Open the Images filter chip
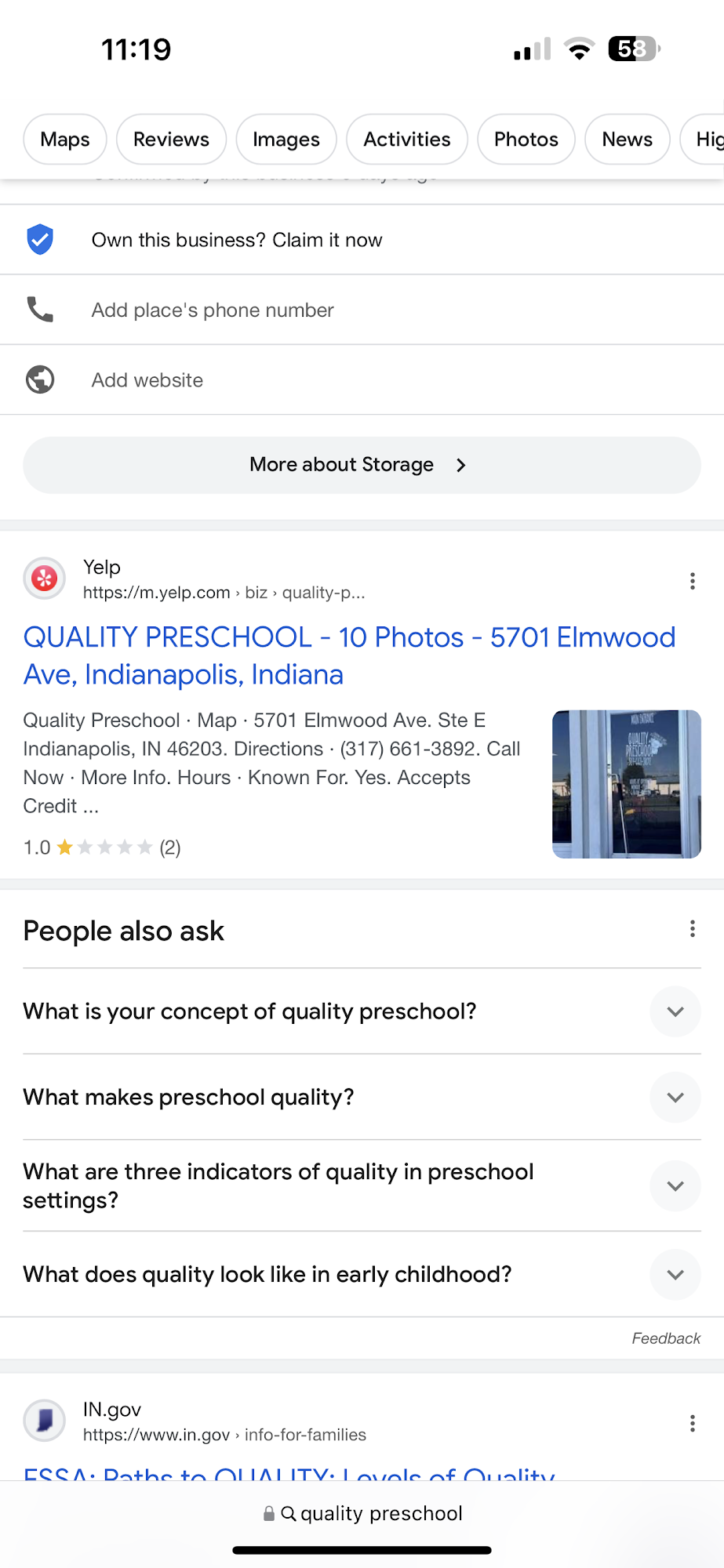The image size is (724, 1568). (x=286, y=140)
